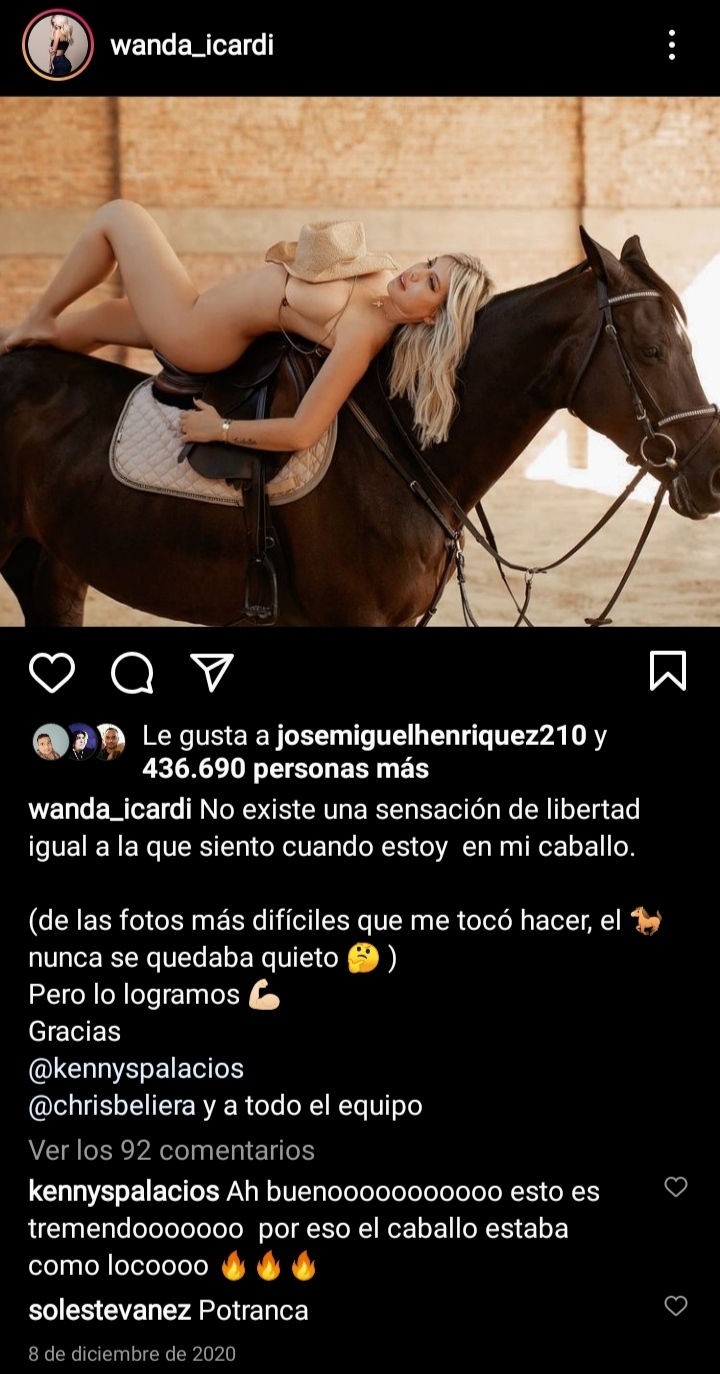Open the comment bubble icon

pos(132,673)
